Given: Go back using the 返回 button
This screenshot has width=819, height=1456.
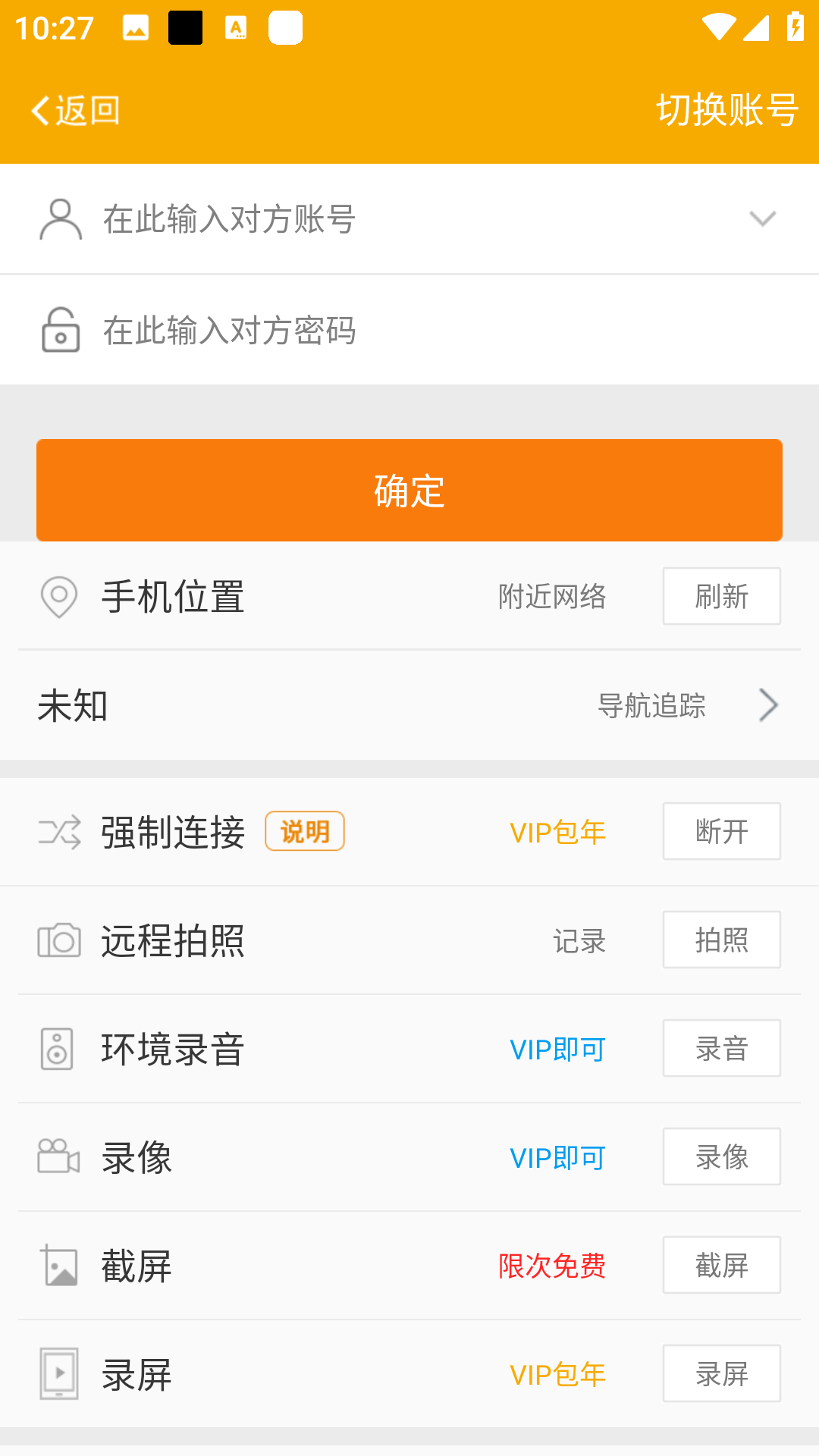Looking at the screenshot, I should [76, 111].
